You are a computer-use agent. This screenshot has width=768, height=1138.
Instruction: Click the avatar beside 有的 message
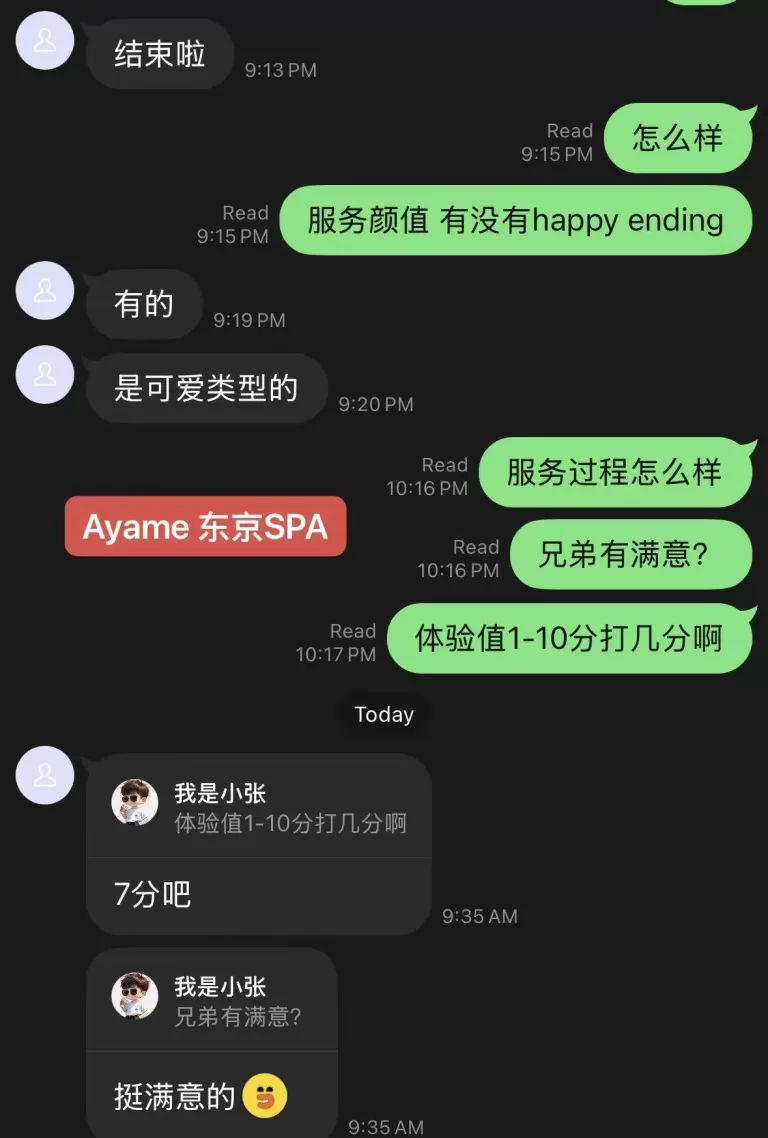coord(44,292)
